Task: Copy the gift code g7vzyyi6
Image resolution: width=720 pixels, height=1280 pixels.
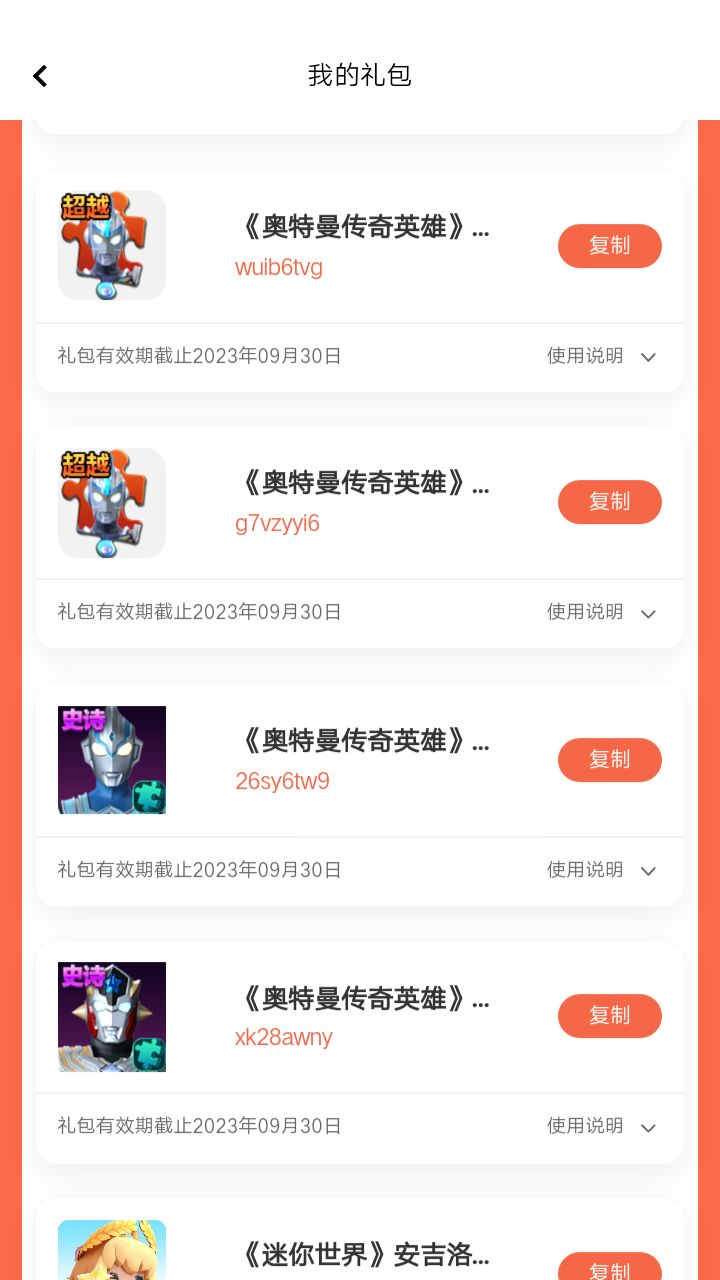Action: pos(609,502)
